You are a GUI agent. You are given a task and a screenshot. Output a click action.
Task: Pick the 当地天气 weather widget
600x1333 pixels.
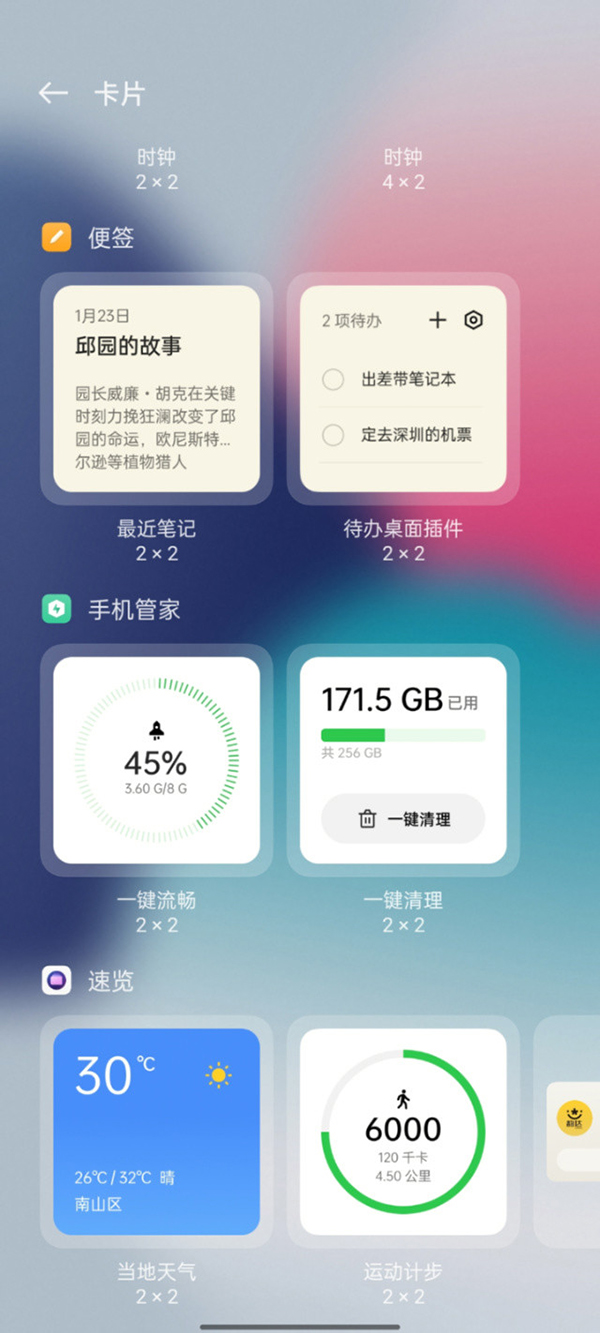[156, 1132]
